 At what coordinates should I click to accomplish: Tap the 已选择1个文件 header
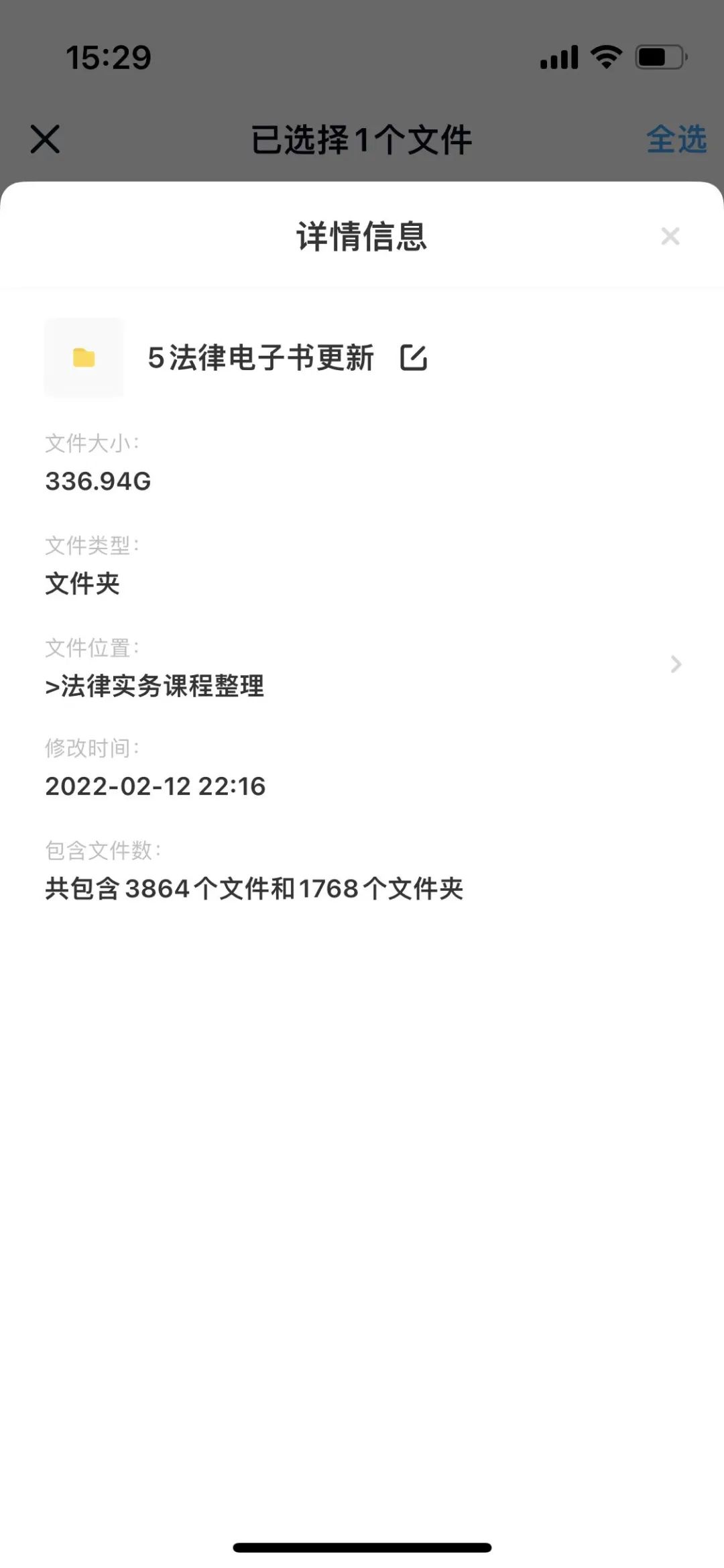pos(362,139)
